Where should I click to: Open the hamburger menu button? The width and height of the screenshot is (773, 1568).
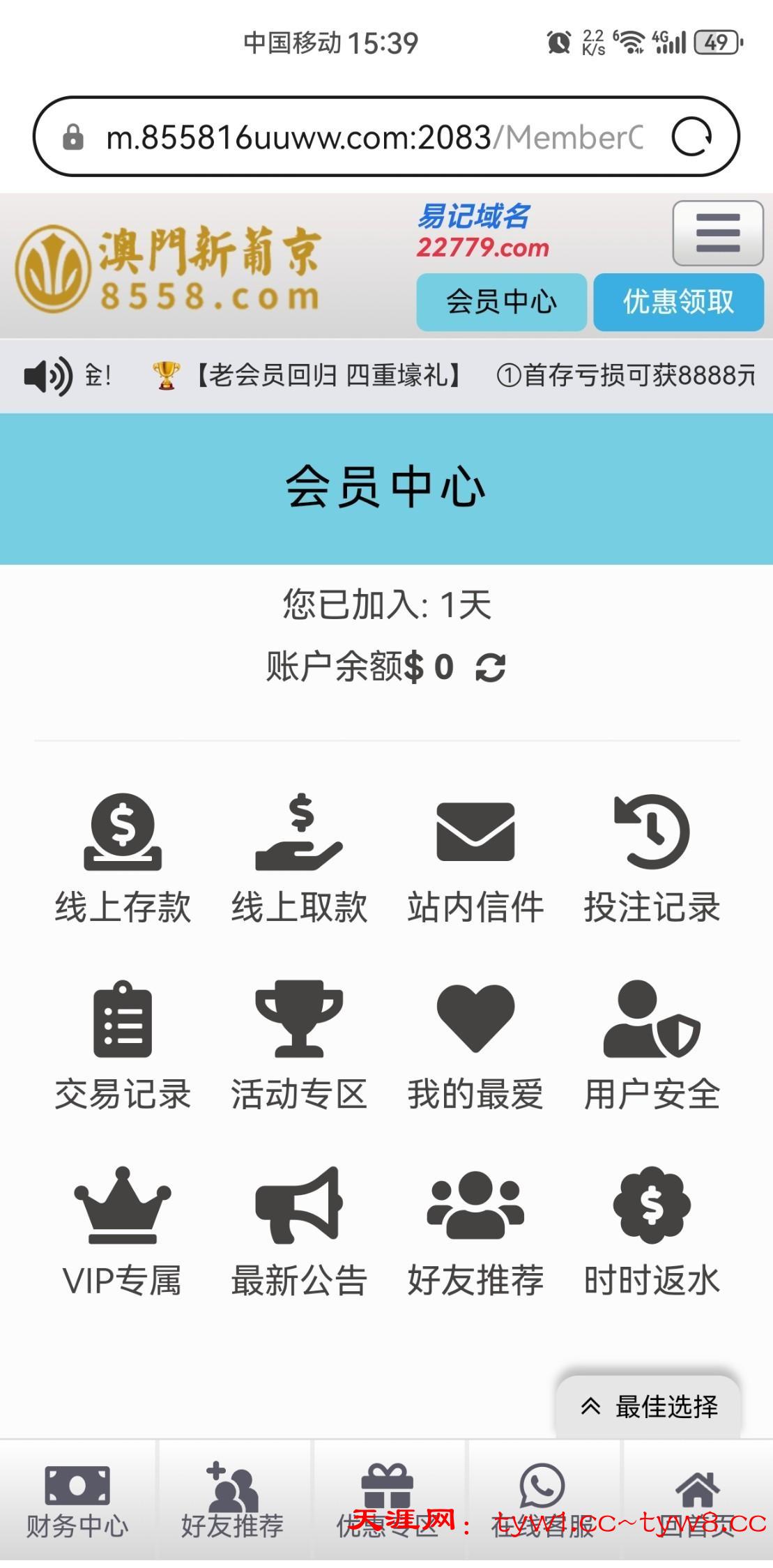point(717,233)
